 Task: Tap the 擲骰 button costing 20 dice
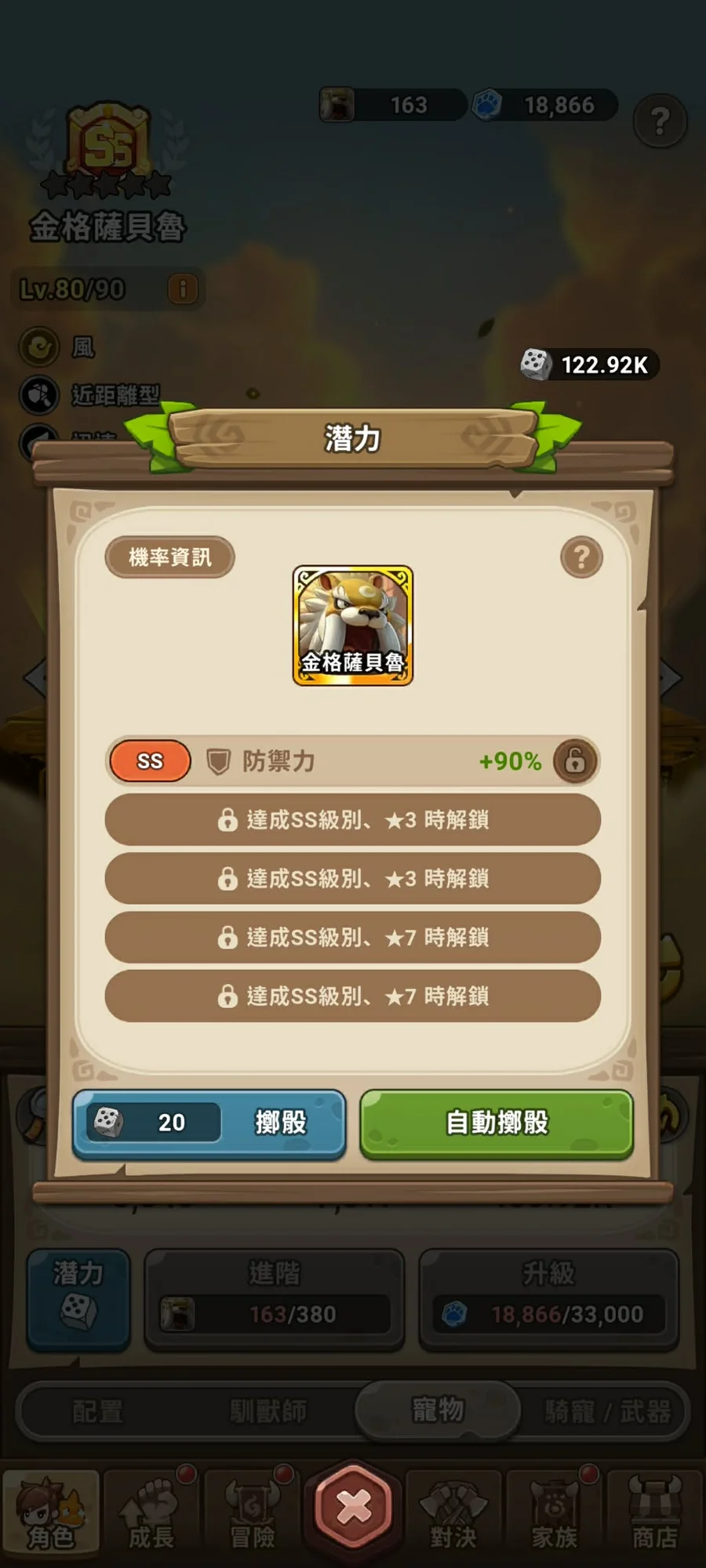[209, 1123]
